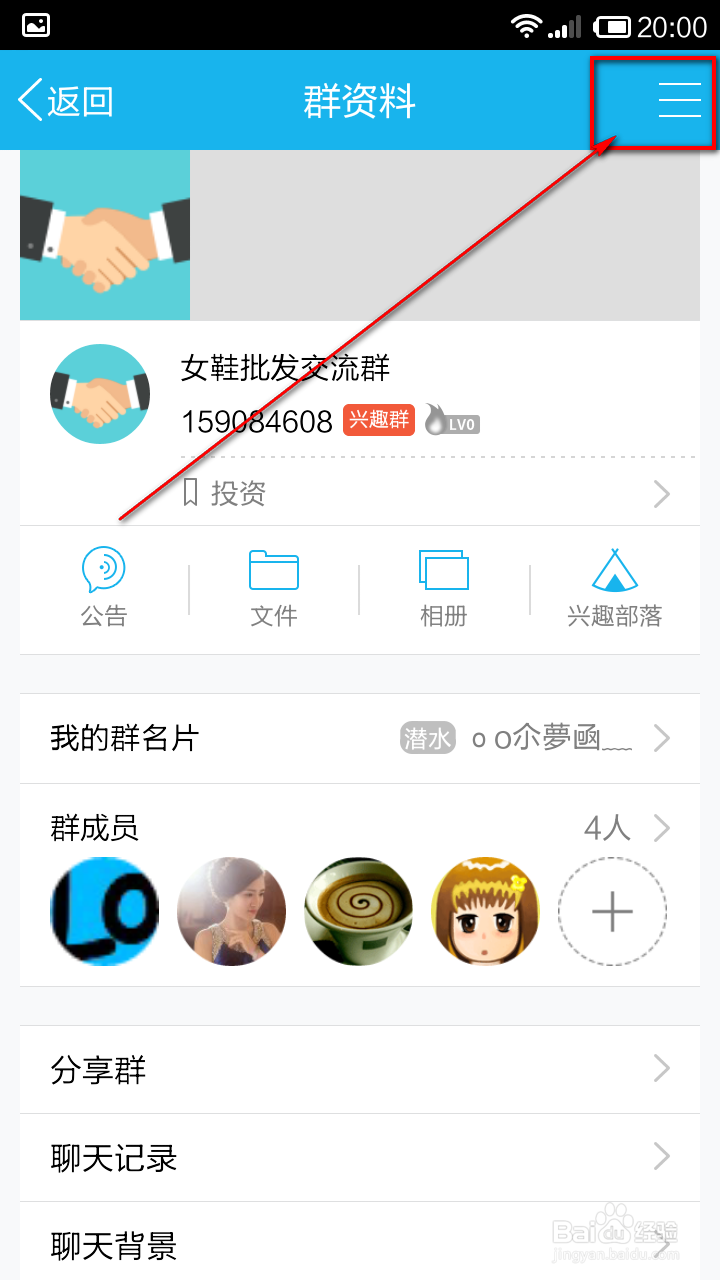Open the group files (文件) folder
Image resolution: width=720 pixels, height=1280 pixels.
(x=272, y=588)
